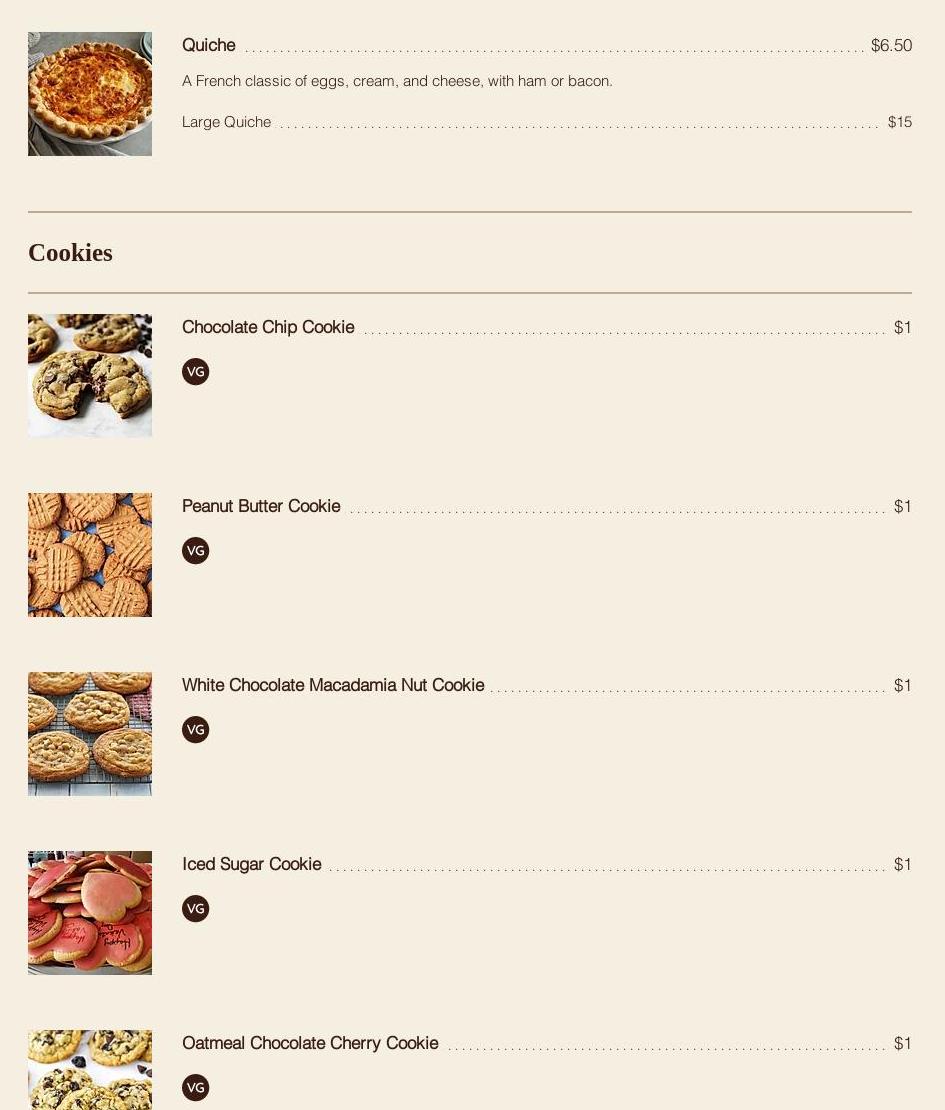
Task: Tap the Iced Sugar Cookie thumbnail
Action: click(90, 913)
